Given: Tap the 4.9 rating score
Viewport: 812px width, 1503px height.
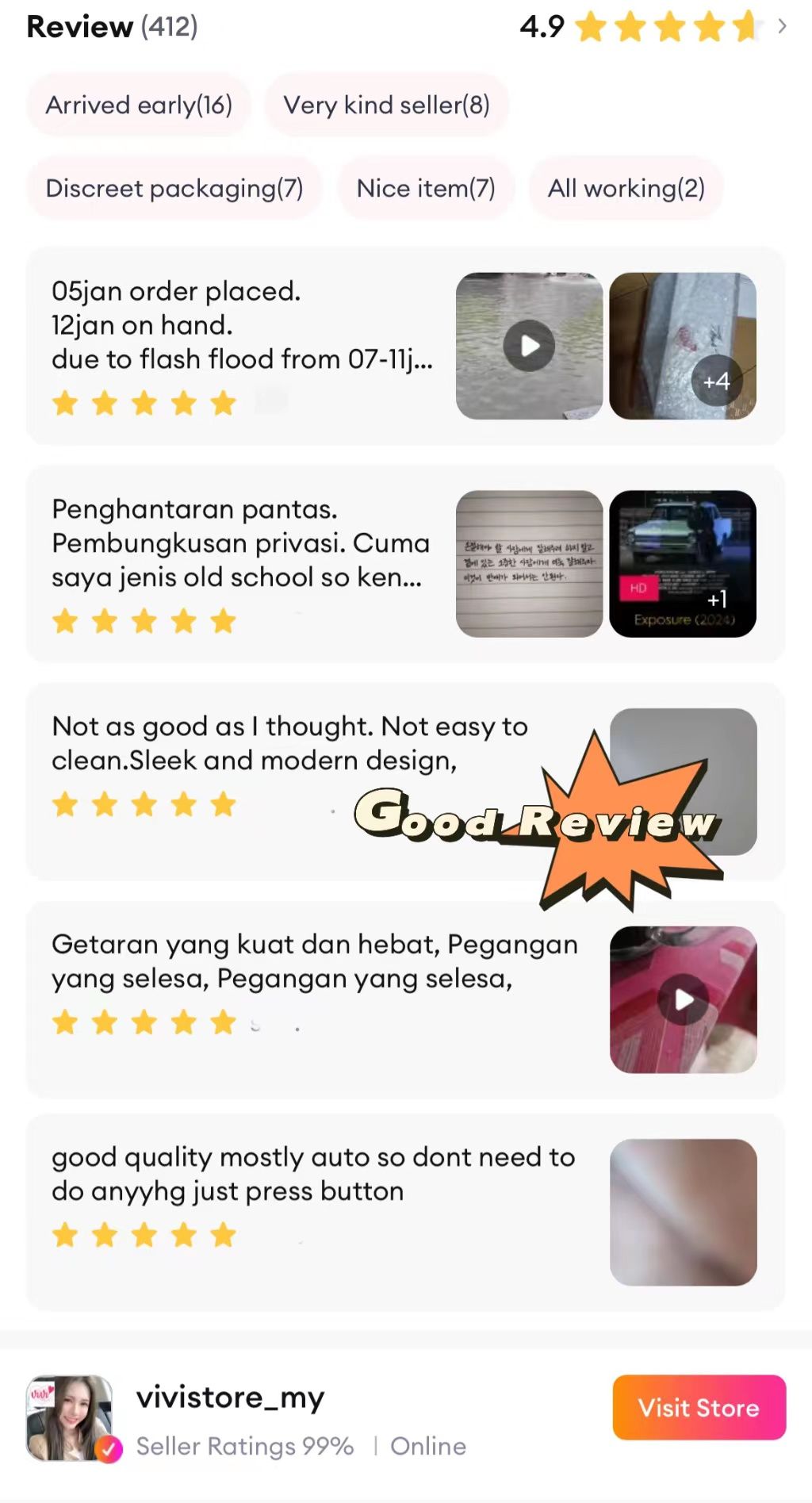Looking at the screenshot, I should [540, 27].
